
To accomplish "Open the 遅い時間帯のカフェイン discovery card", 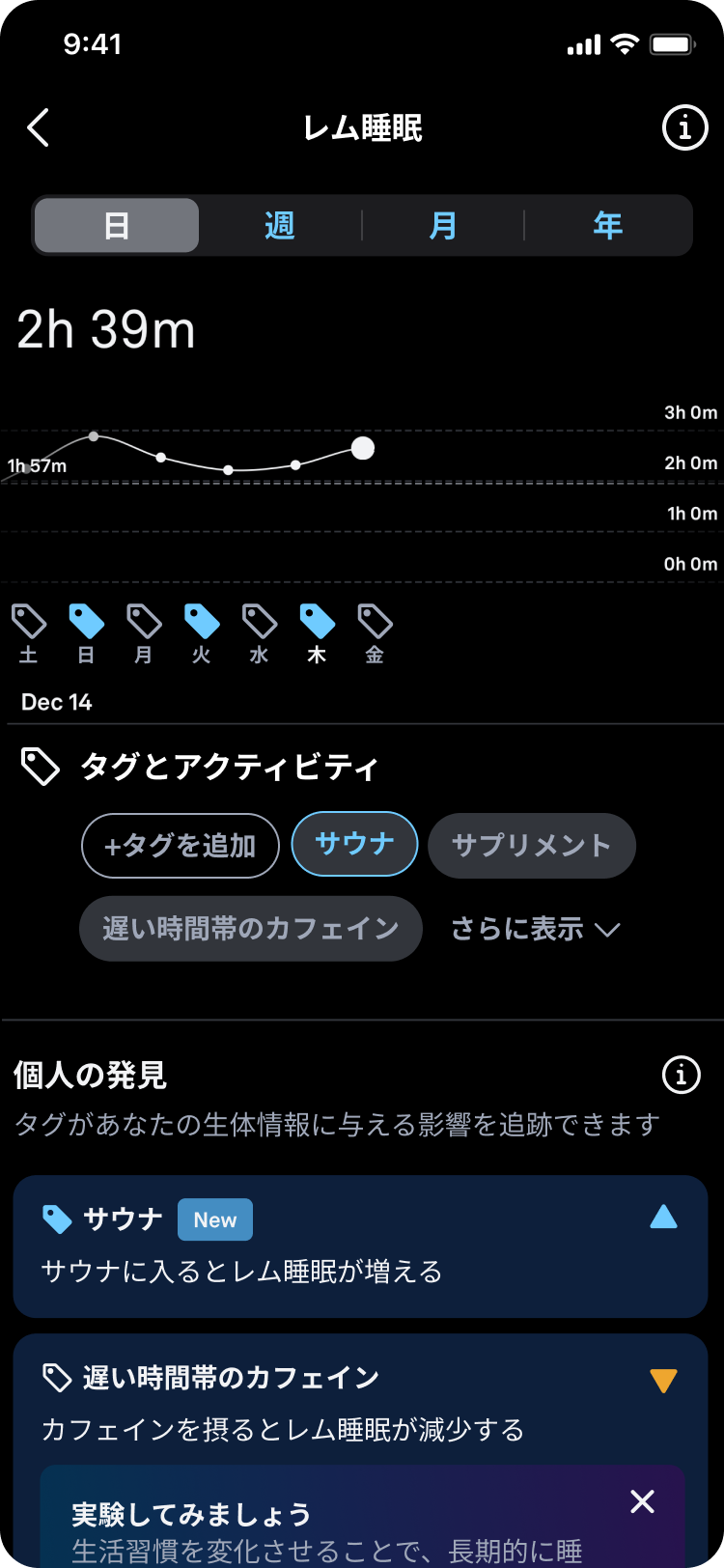I will tap(360, 1402).
